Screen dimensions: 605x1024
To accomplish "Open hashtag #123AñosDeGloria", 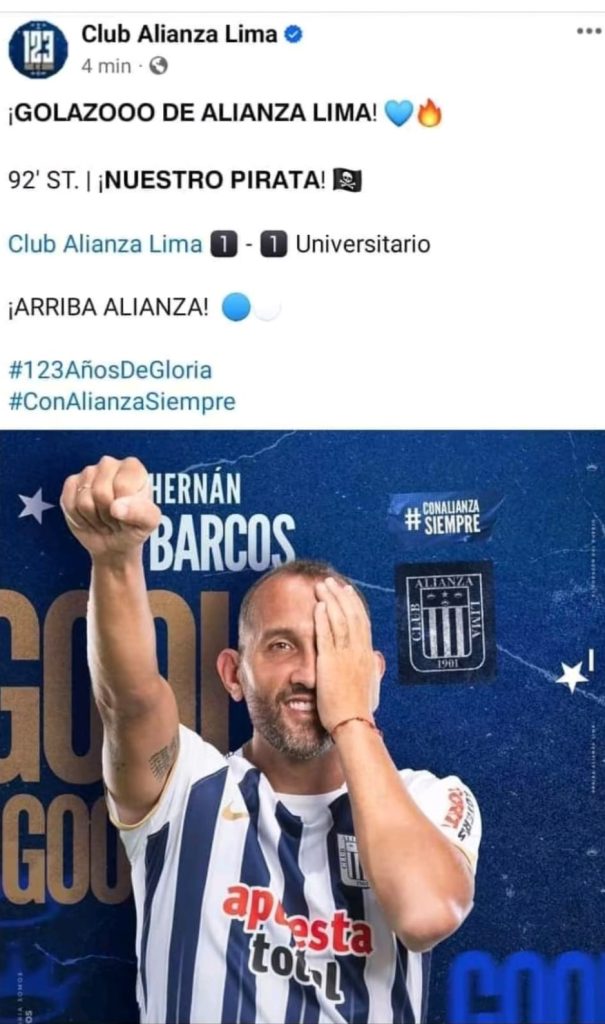I will point(110,369).
